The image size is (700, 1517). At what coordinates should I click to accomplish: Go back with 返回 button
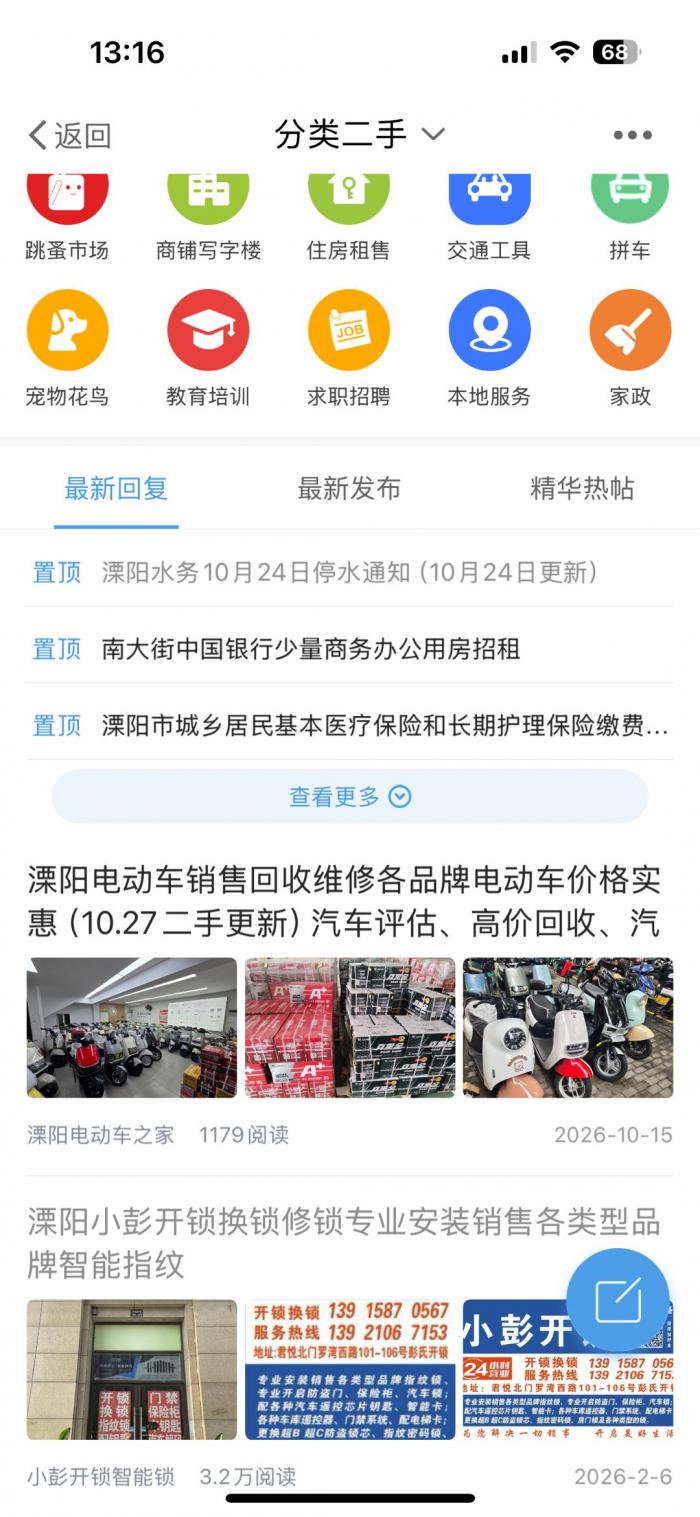(70, 135)
